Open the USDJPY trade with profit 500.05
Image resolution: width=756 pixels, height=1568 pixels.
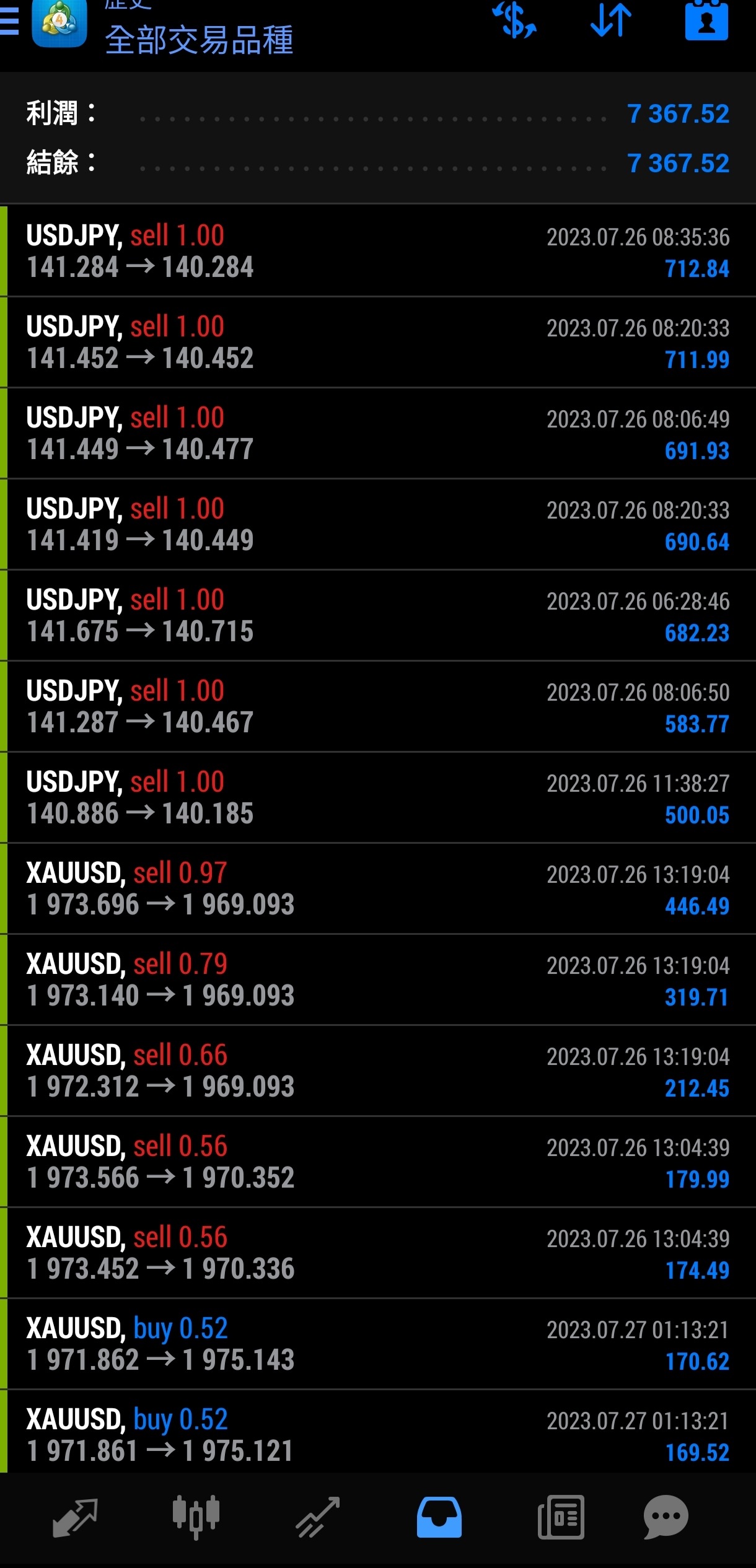tap(378, 798)
